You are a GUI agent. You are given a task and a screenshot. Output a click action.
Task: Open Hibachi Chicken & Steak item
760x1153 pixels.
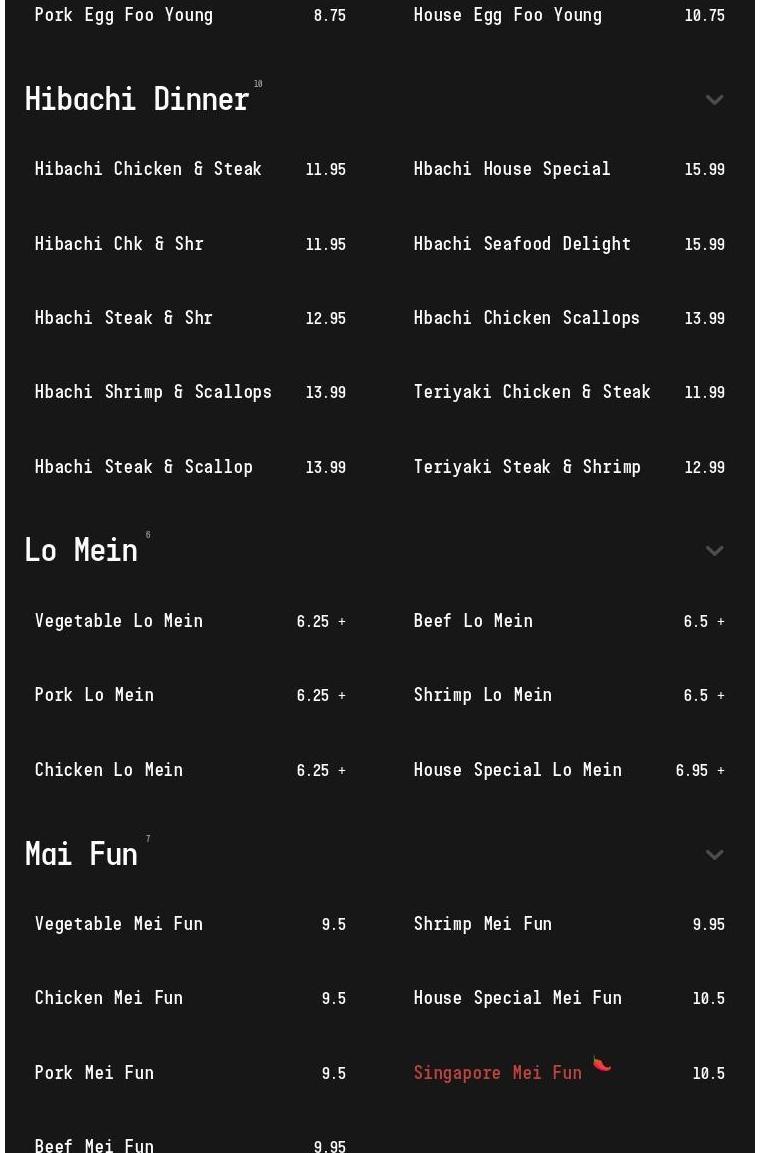pos(148,169)
